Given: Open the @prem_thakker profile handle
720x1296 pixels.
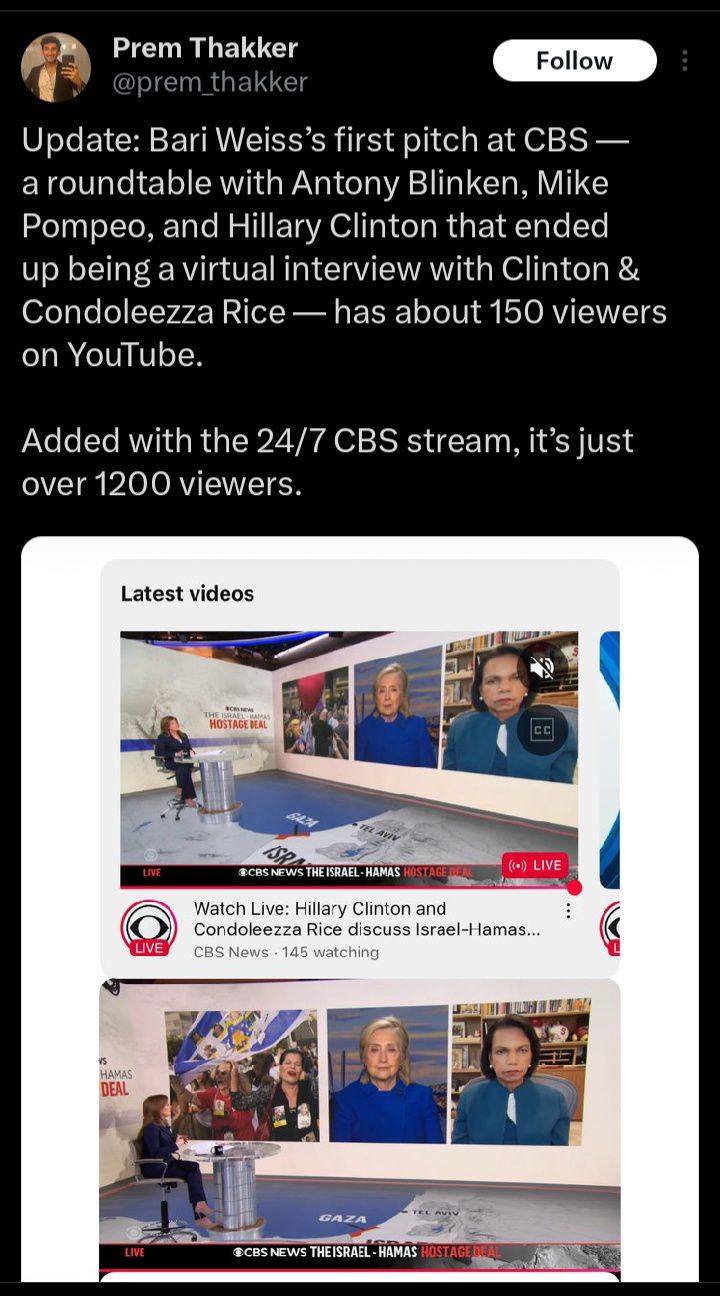Looking at the screenshot, I should click(209, 82).
